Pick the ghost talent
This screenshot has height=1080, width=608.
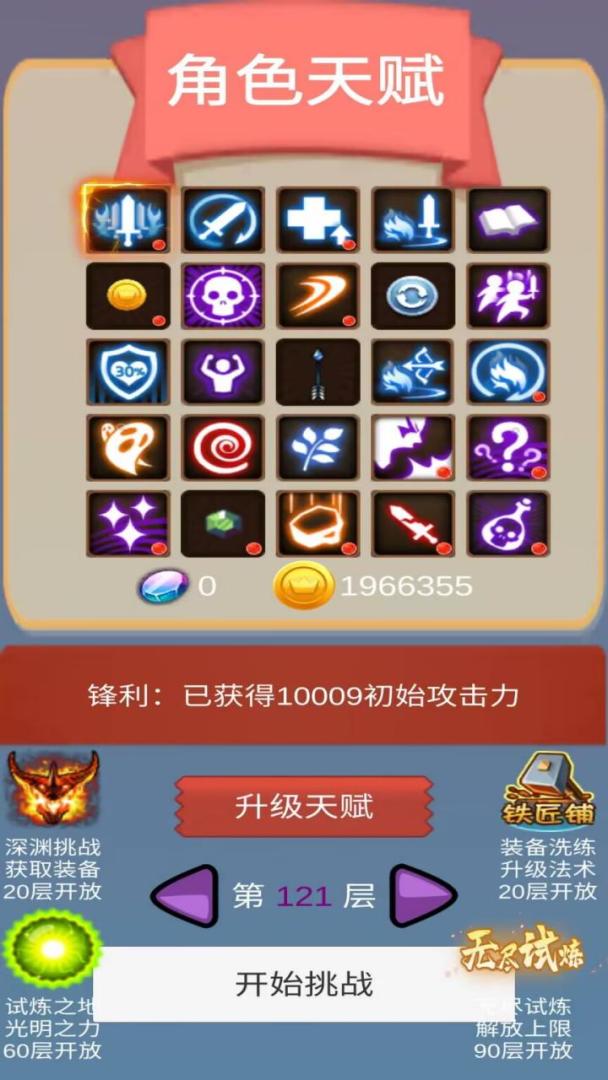coord(127,448)
